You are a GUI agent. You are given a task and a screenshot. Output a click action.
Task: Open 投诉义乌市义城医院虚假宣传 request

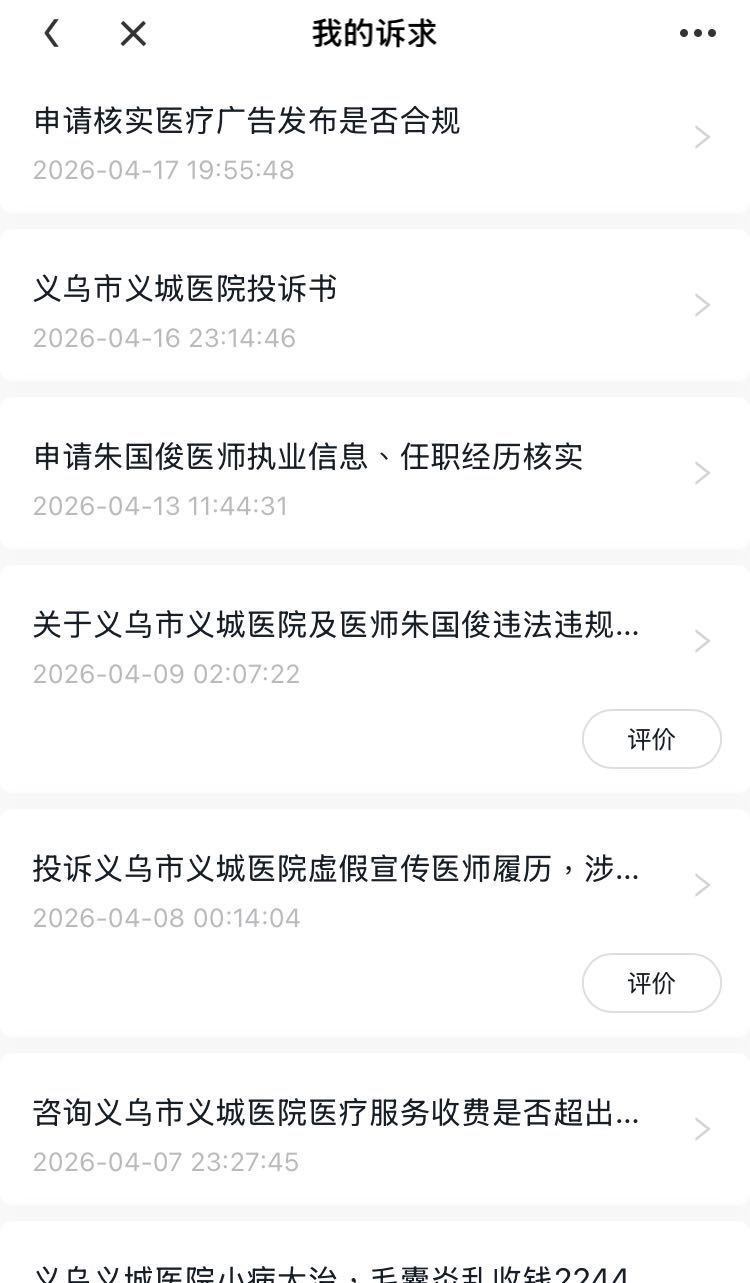(360, 888)
